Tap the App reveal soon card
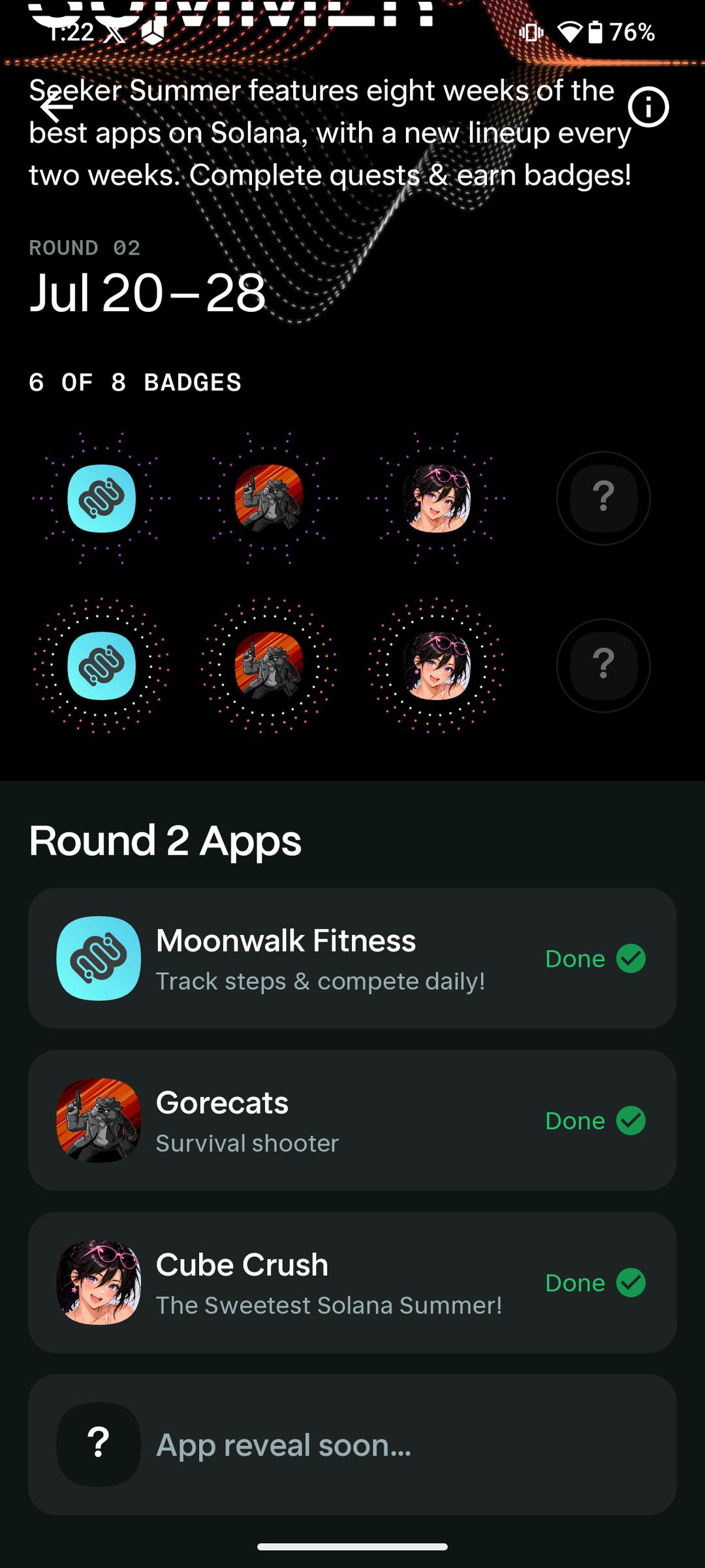This screenshot has width=705, height=1568. point(352,1445)
